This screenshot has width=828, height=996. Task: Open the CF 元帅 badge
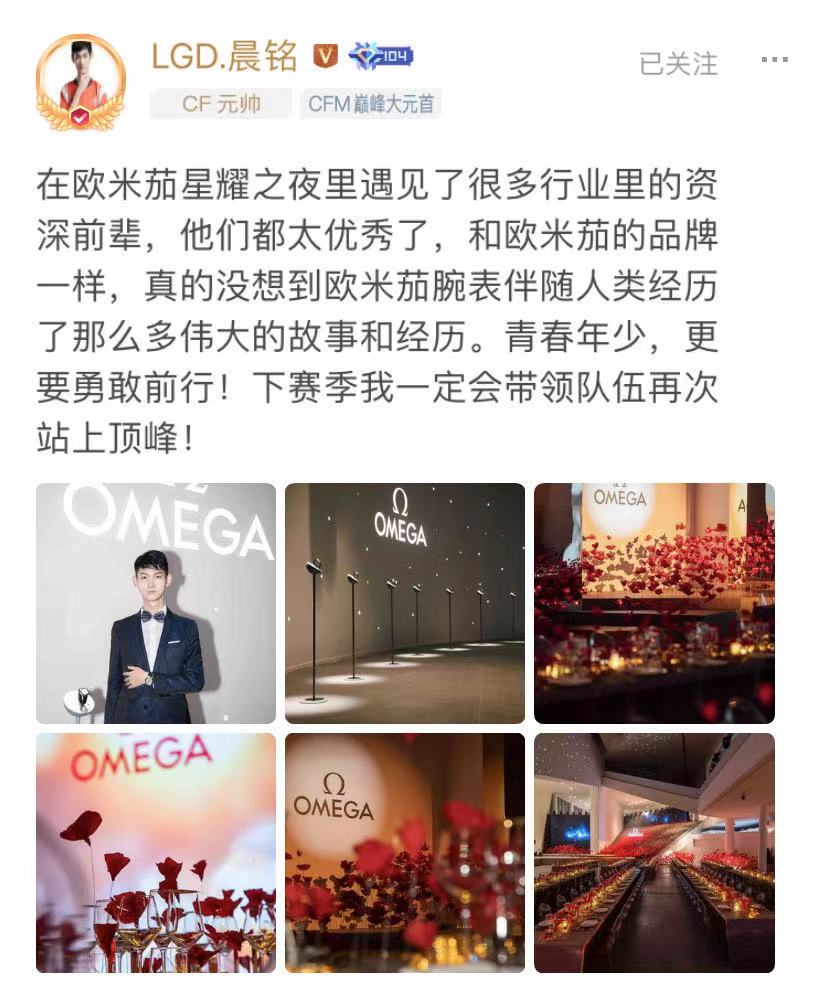(x=220, y=104)
